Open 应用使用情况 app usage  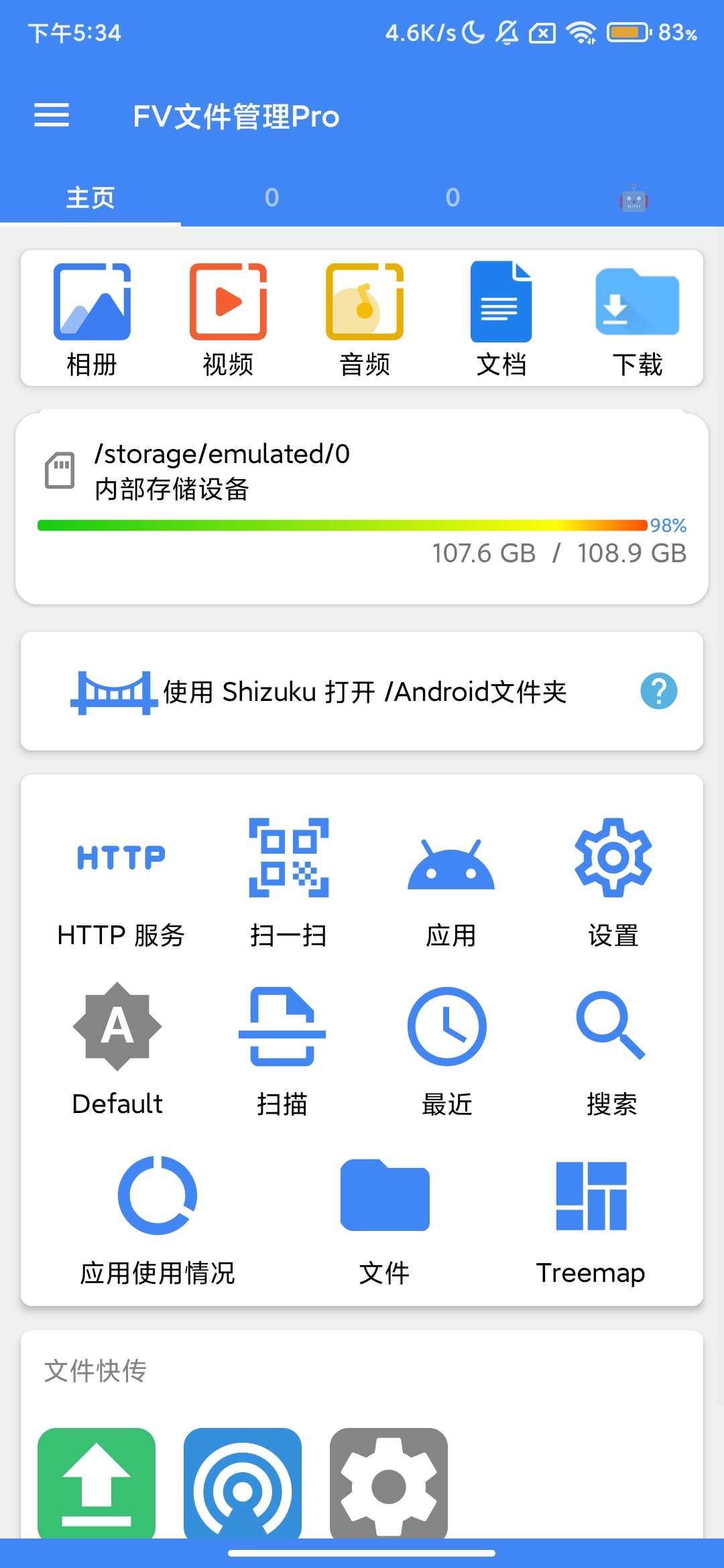[158, 1221]
